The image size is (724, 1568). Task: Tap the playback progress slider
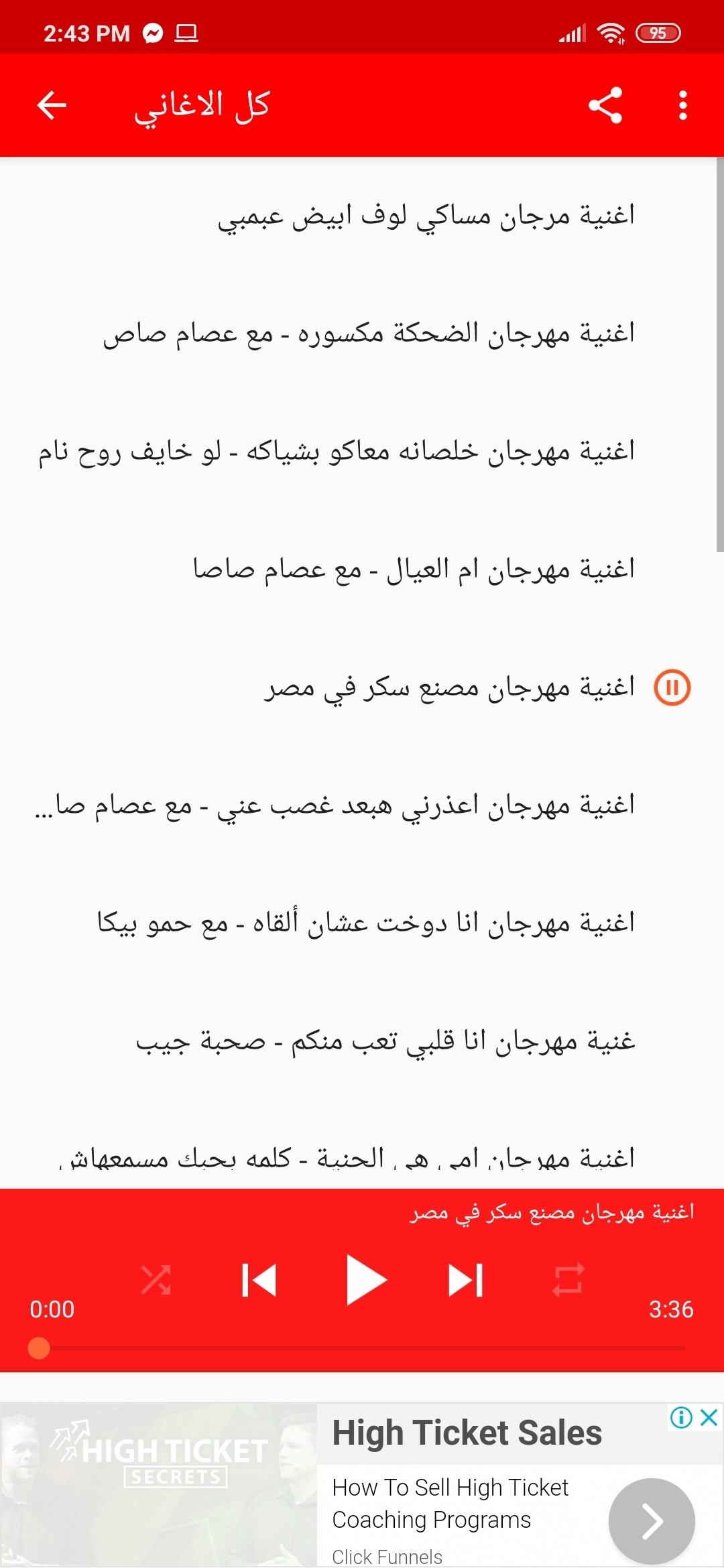362,1348
